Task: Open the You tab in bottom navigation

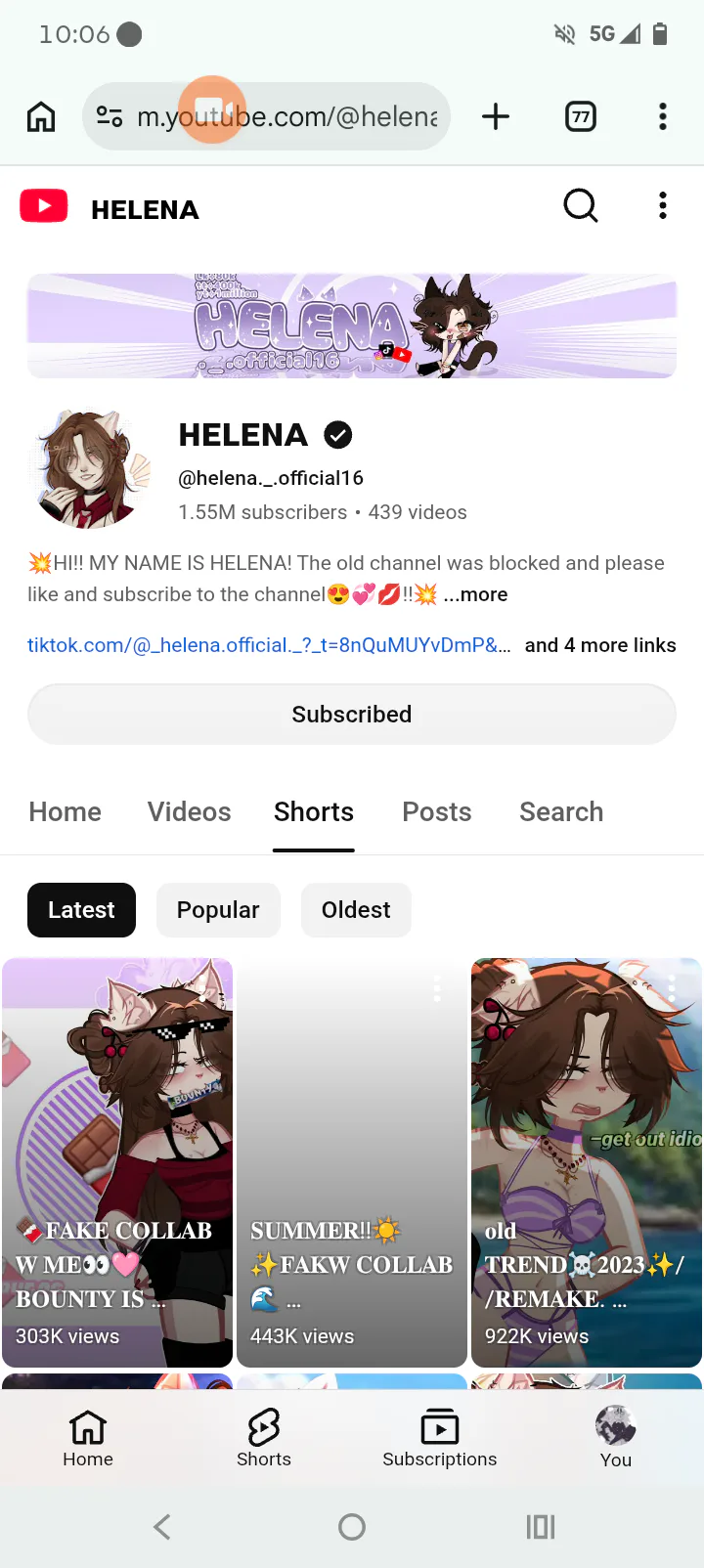Action: (x=615, y=1438)
